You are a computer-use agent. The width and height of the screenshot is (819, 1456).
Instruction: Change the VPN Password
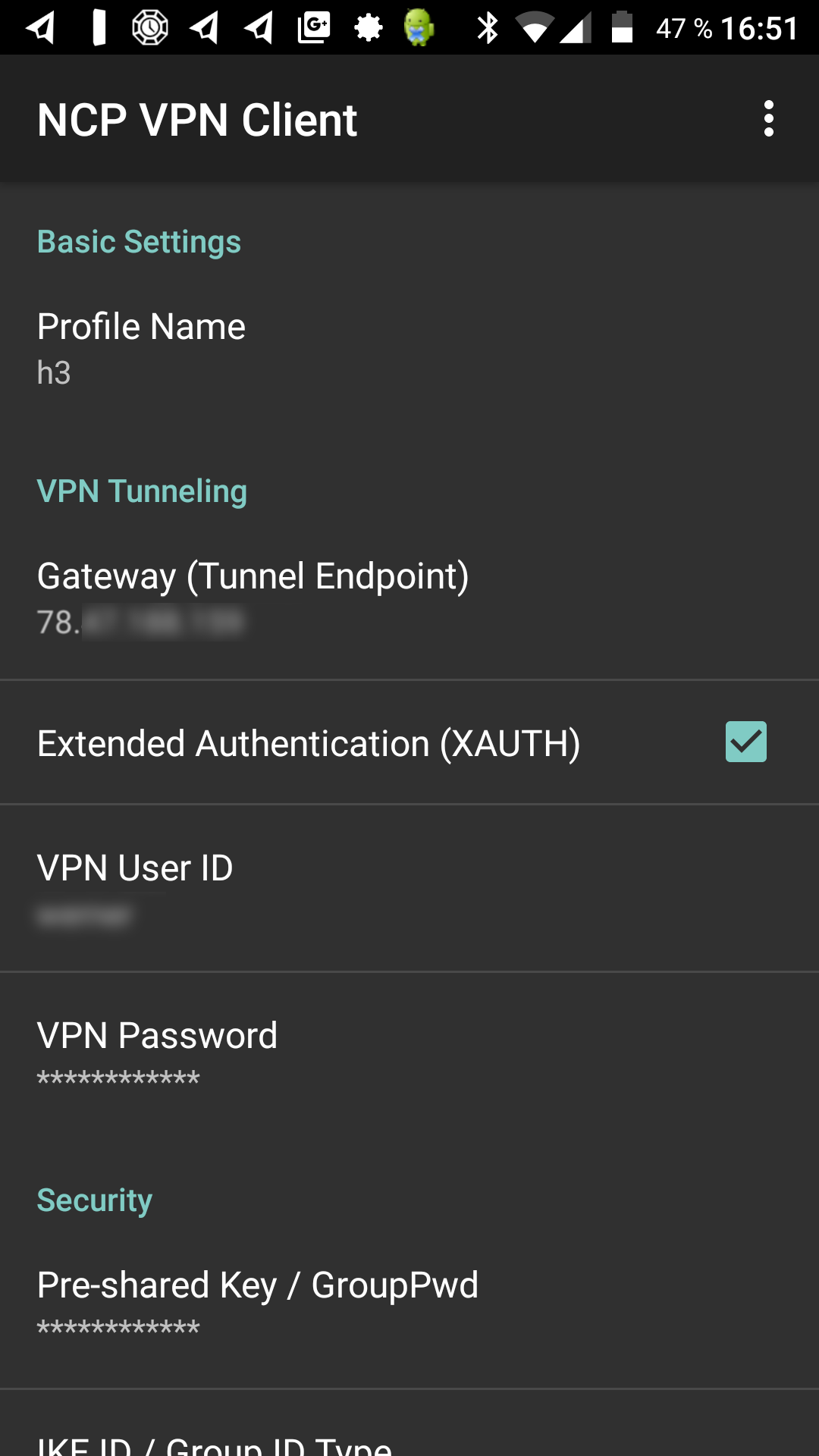[409, 1056]
